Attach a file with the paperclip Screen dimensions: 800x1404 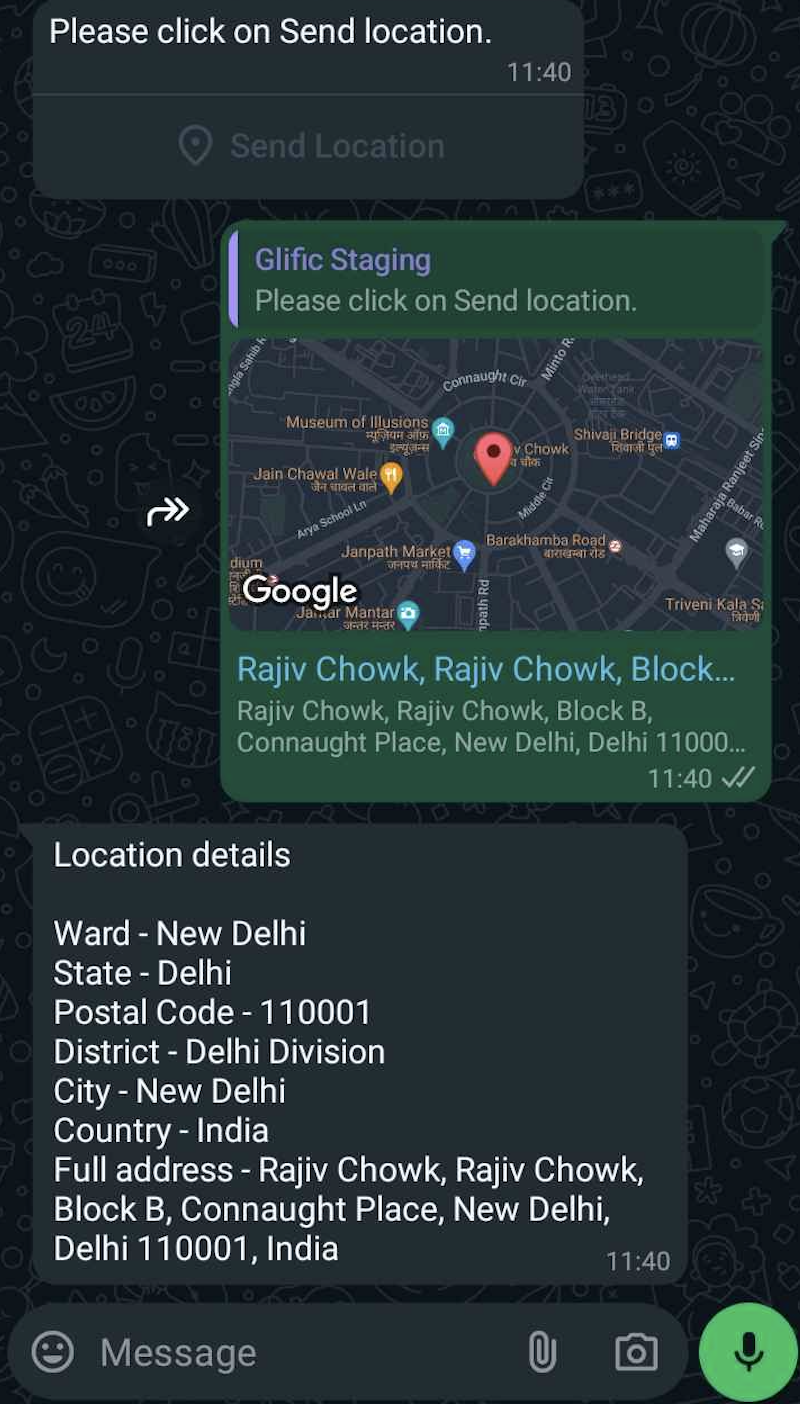(541, 1352)
